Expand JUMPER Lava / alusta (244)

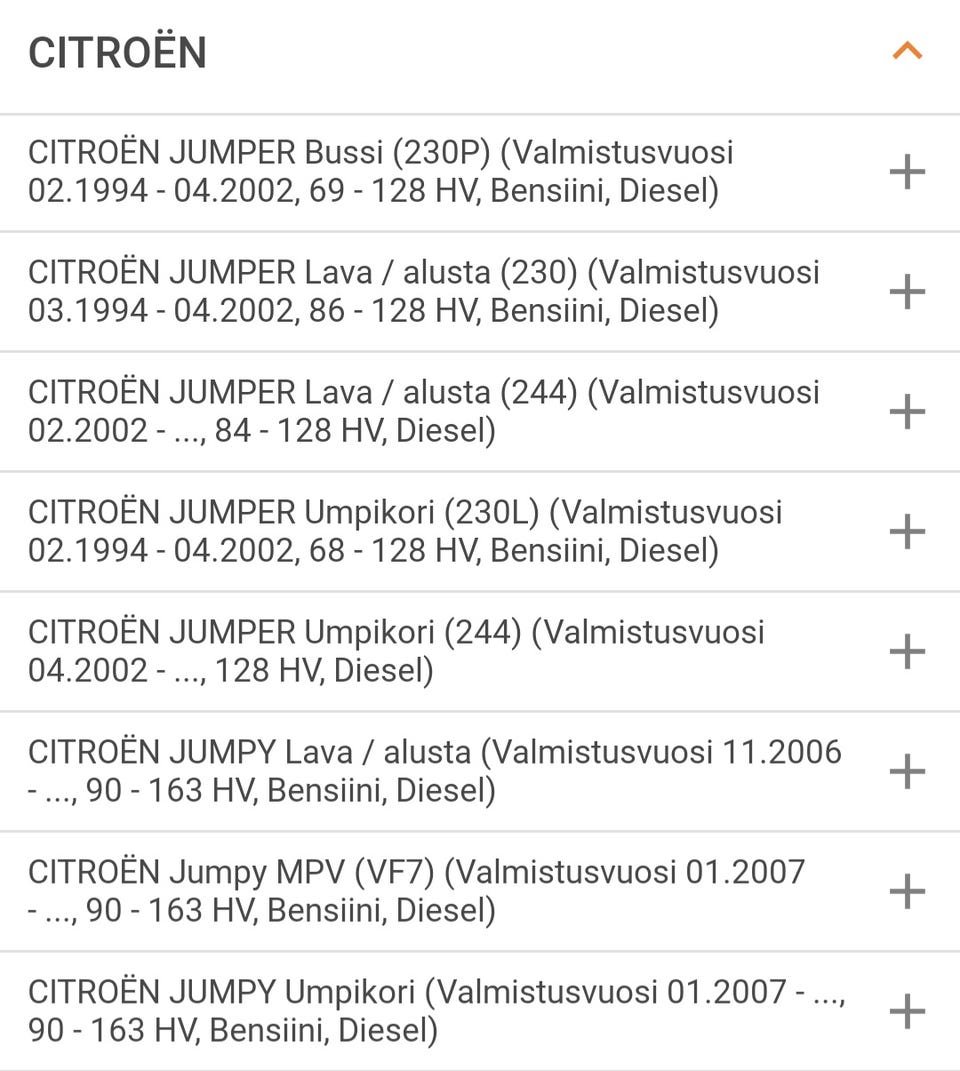pos(906,412)
